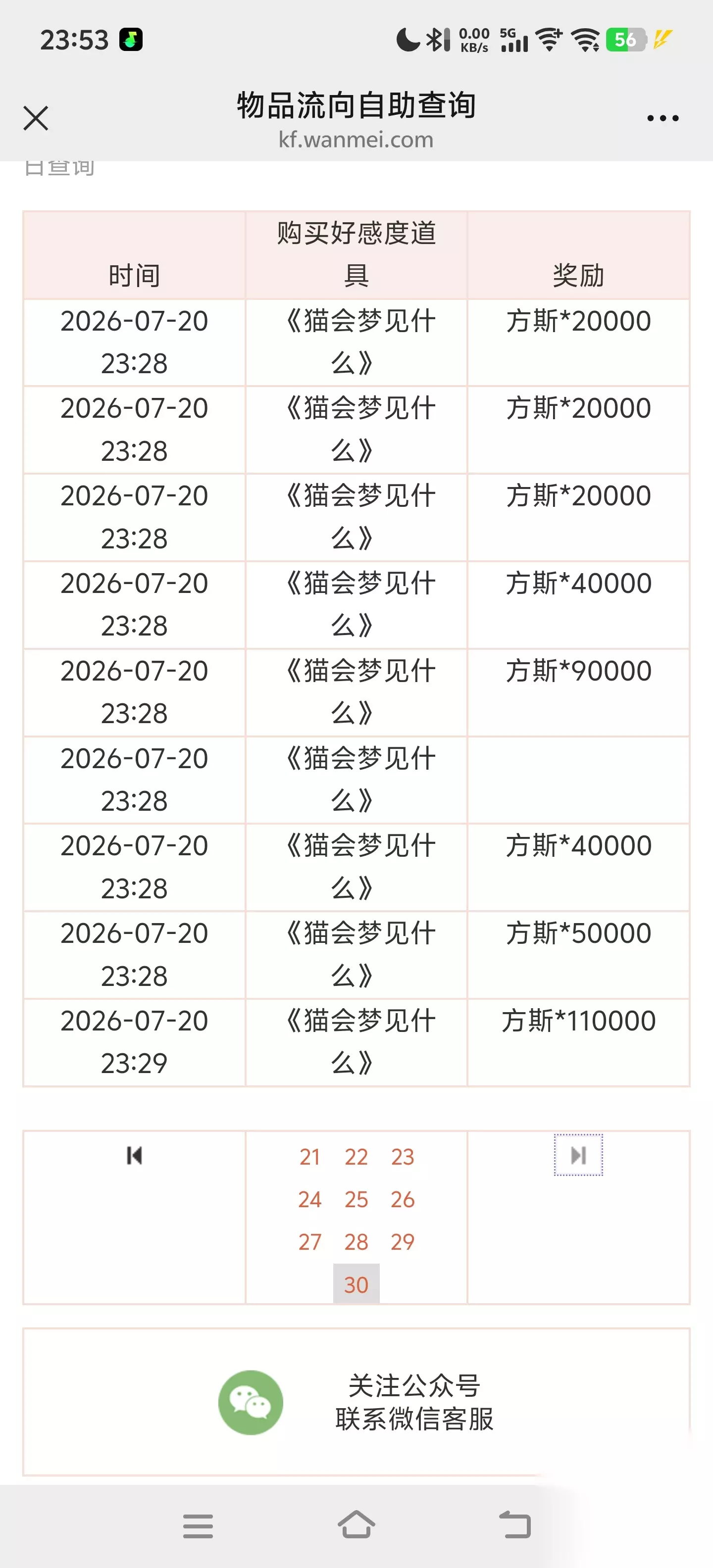
Task: Go to the browser home page
Action: [356, 1525]
